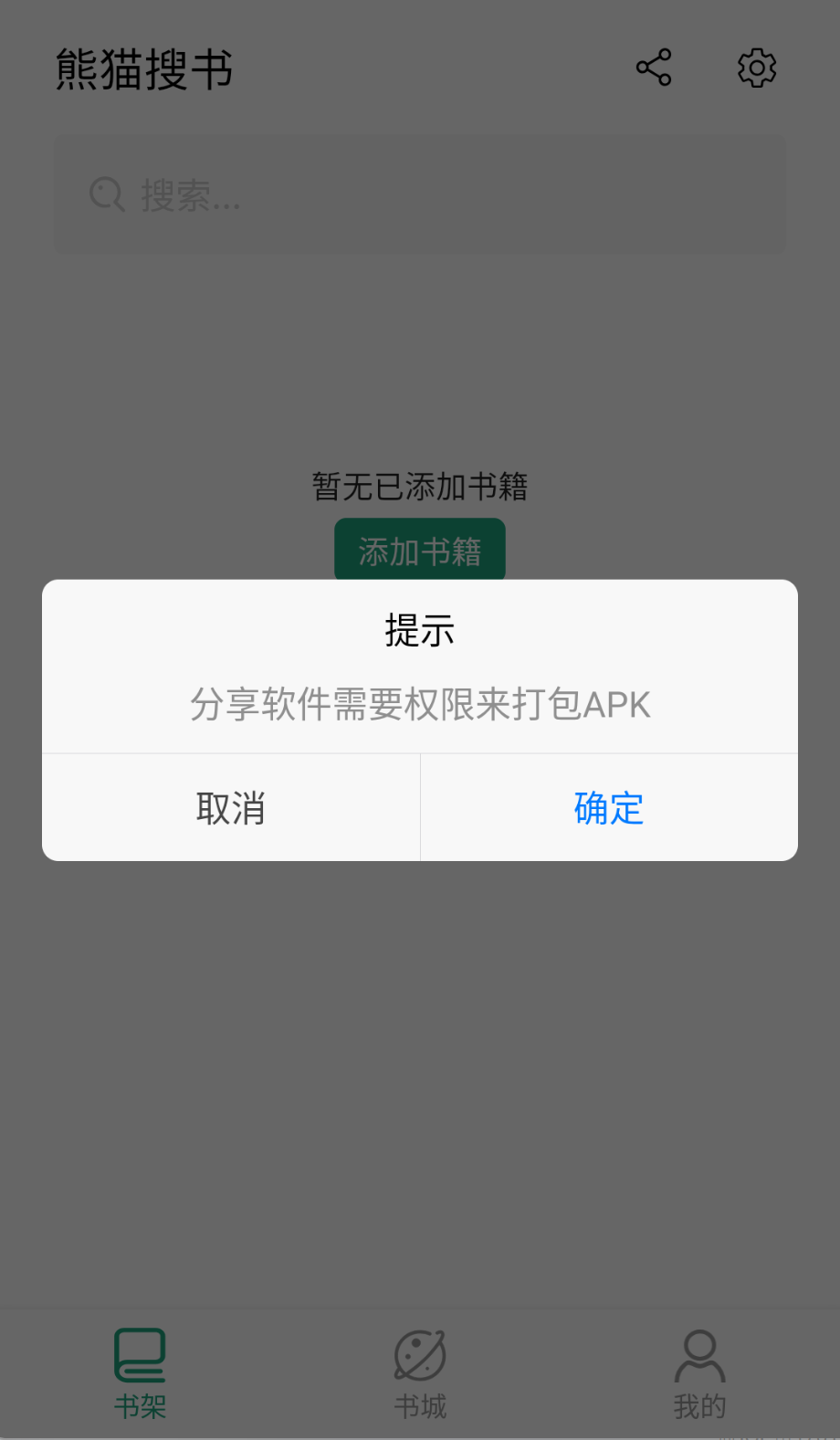Viewport: 840px width, 1440px height.
Task: Click the magnifier icon in search bar
Action: click(x=106, y=194)
